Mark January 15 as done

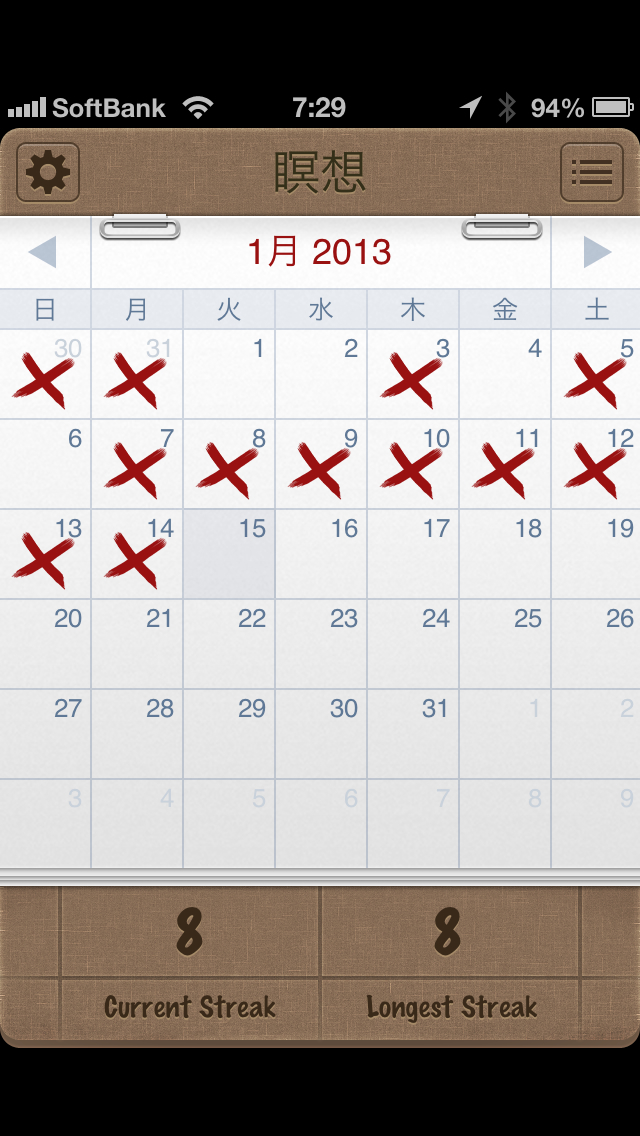click(x=229, y=555)
